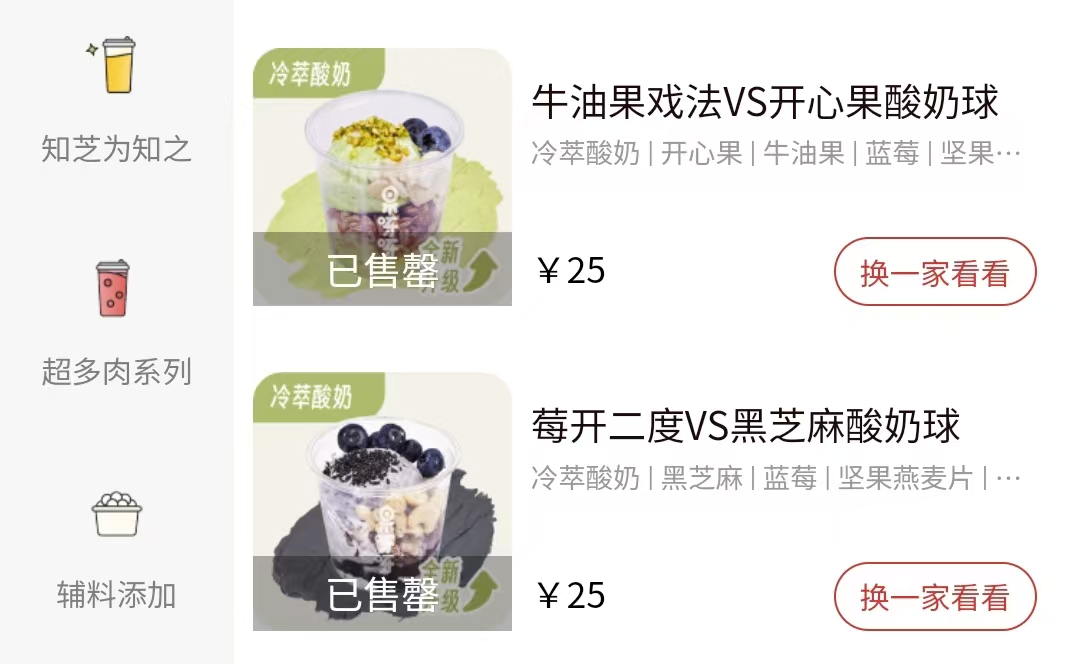1080x664 pixels.
Task: Open the 牛油果戏法VS开心果酸奶球 product image
Action: [x=382, y=177]
